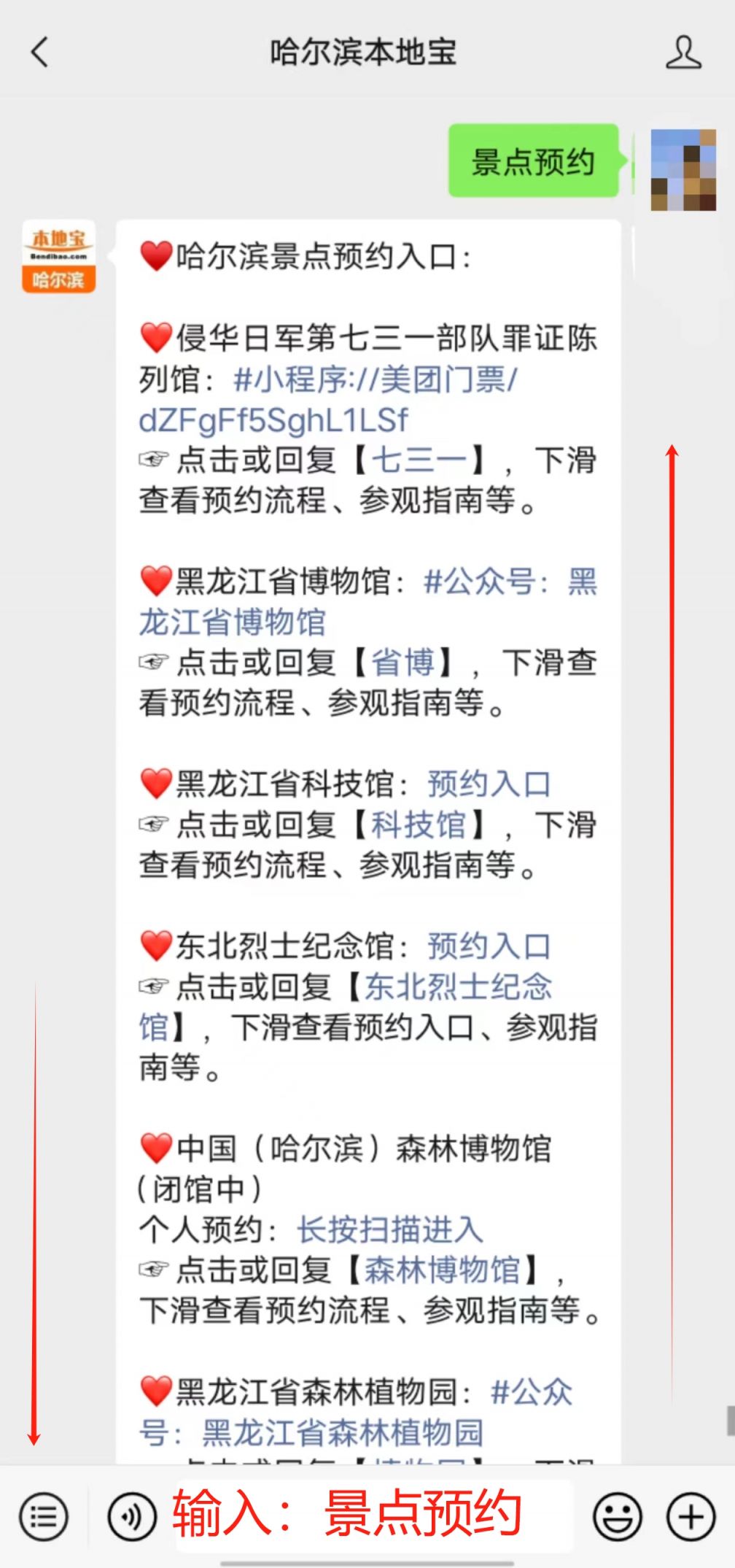The width and height of the screenshot is (735, 1568).
Task: Open the account profile icon
Action: (682, 53)
